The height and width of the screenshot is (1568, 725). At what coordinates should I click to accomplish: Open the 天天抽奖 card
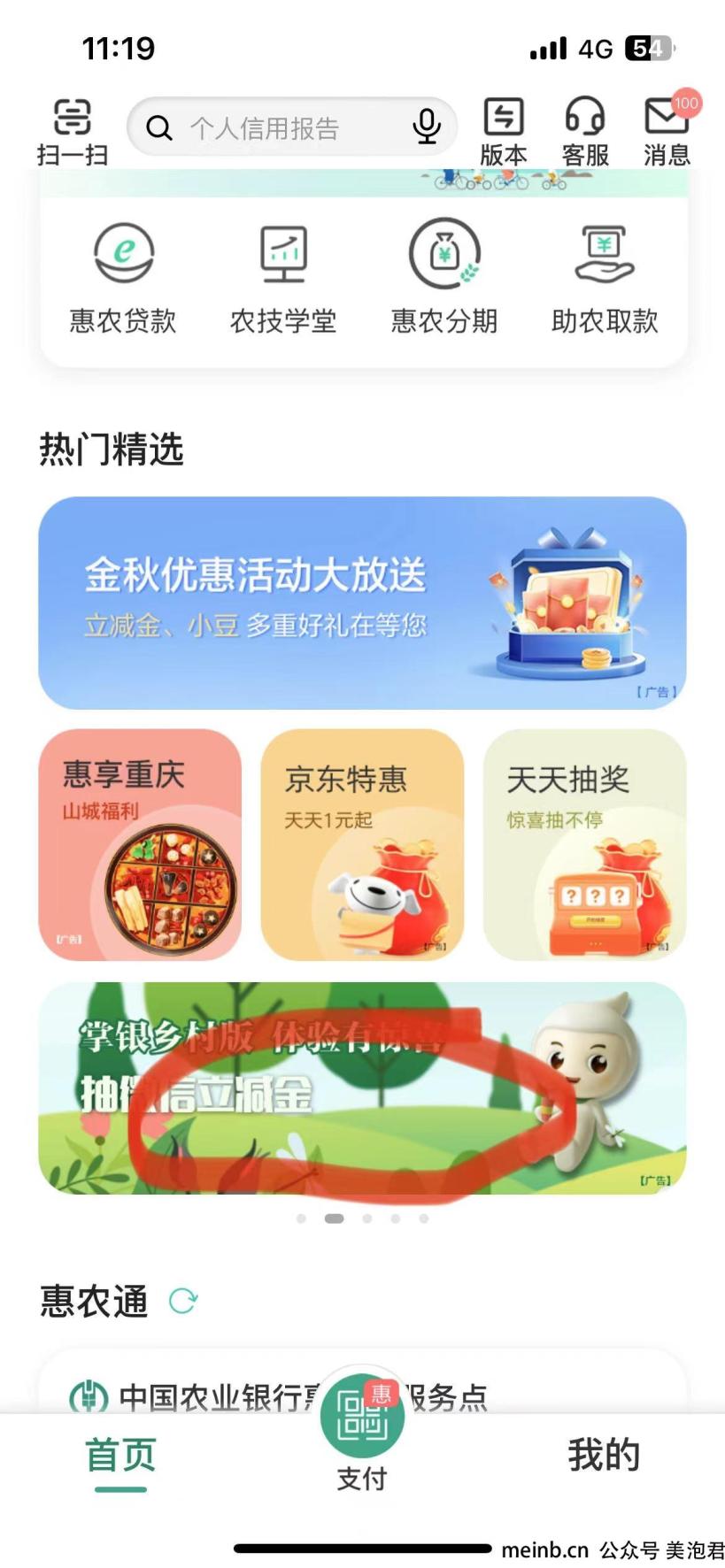tap(585, 844)
